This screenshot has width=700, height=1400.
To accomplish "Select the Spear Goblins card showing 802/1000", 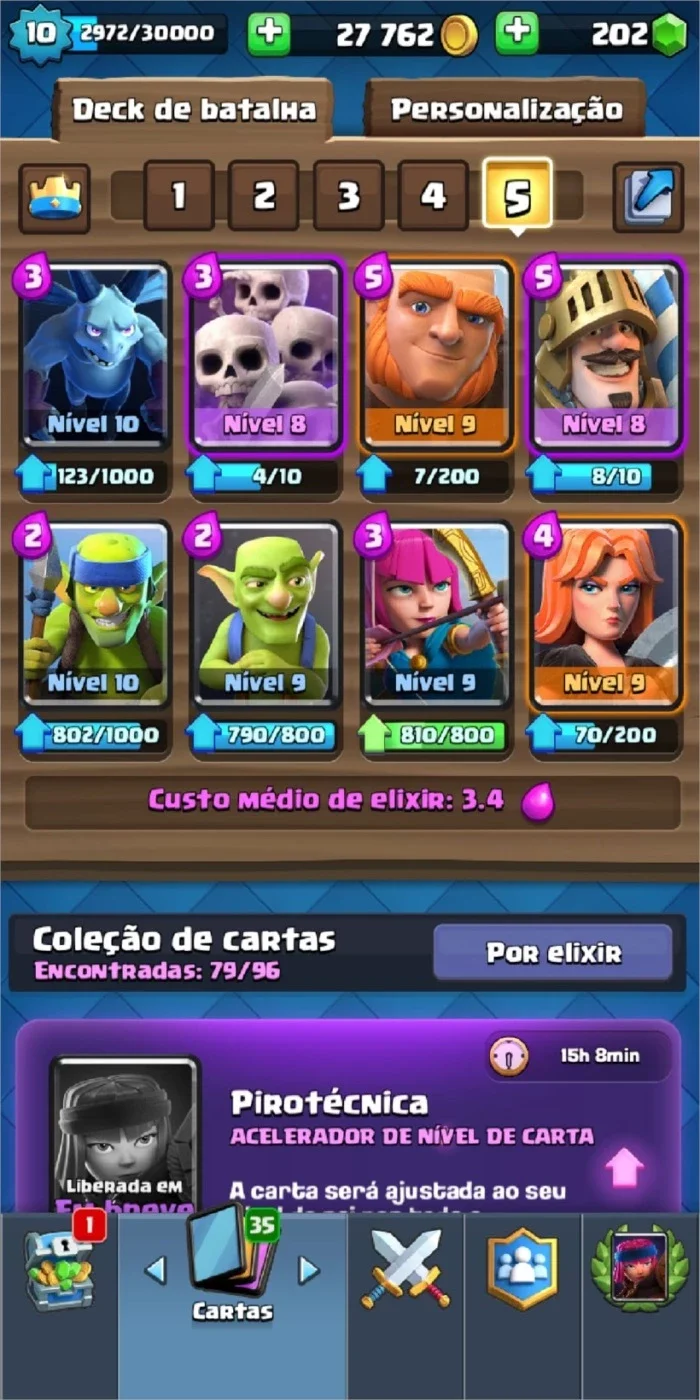I will [x=95, y=614].
